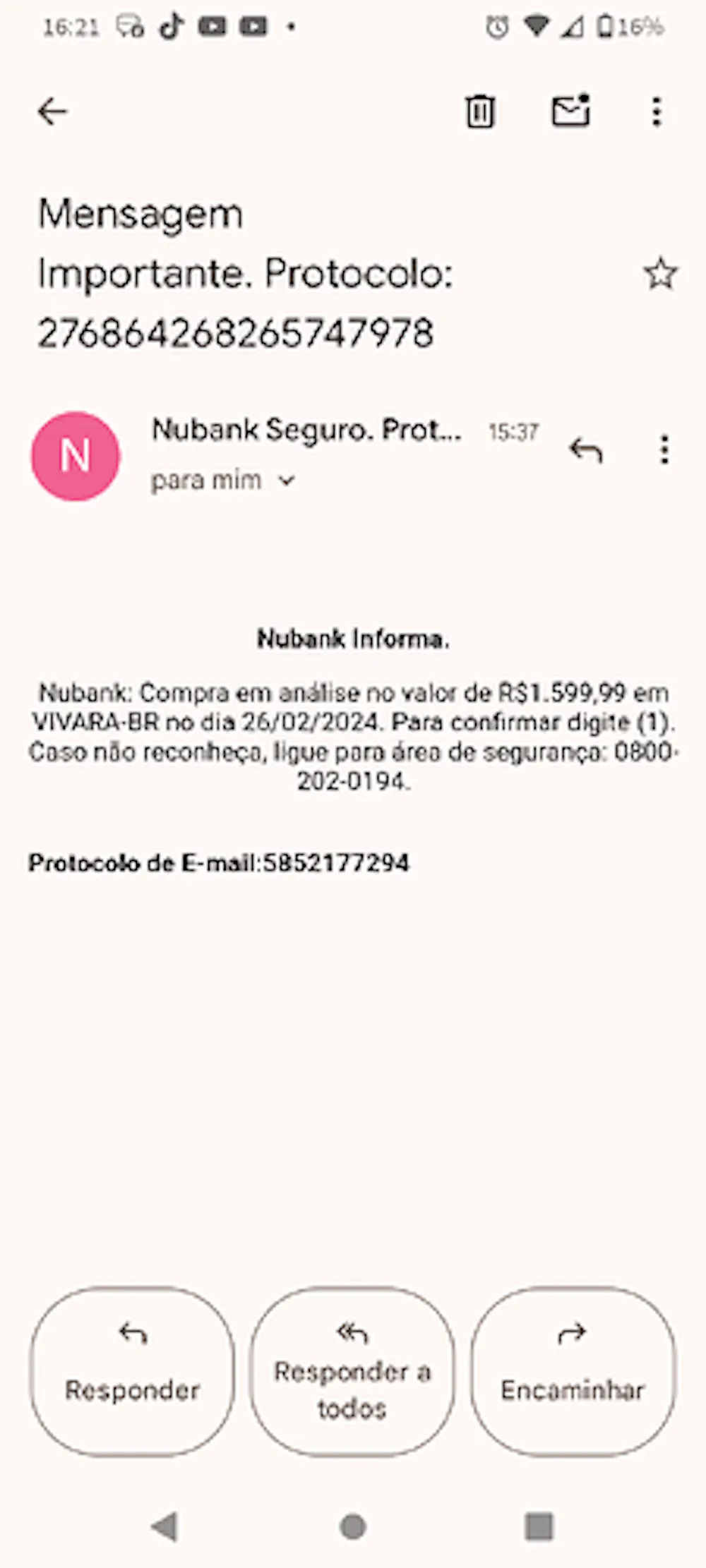Go back to the inbox

(52, 111)
